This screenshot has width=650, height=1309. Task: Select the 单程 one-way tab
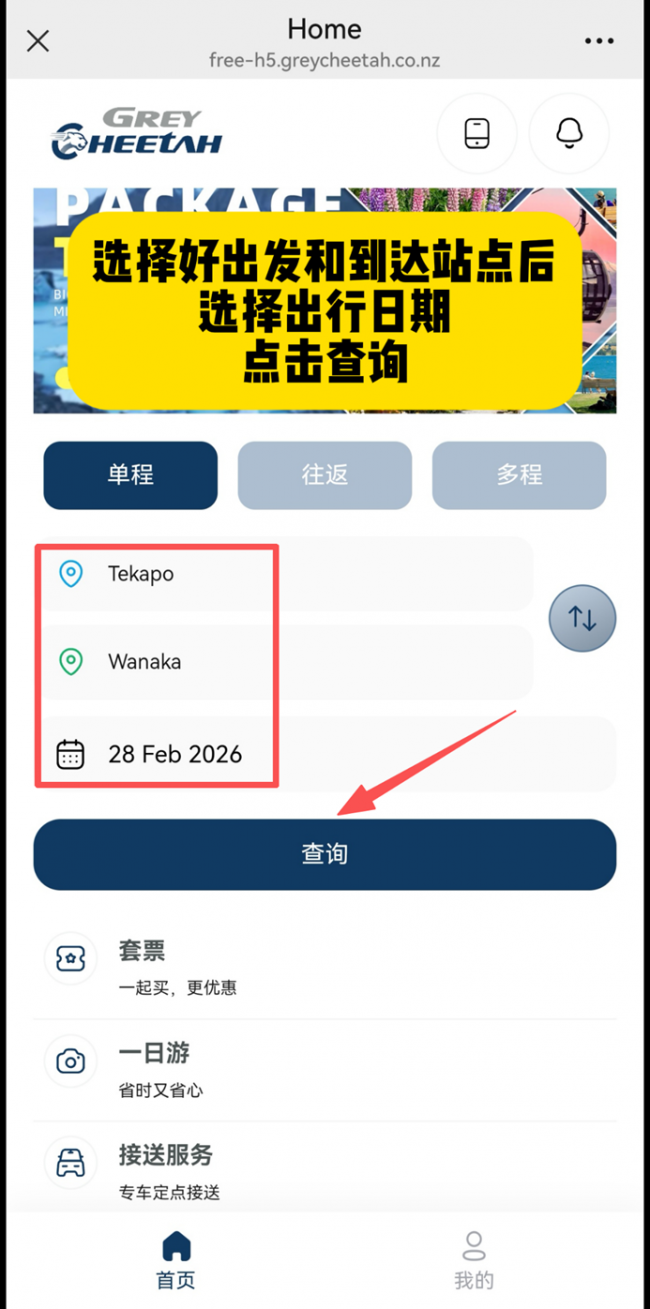(130, 475)
